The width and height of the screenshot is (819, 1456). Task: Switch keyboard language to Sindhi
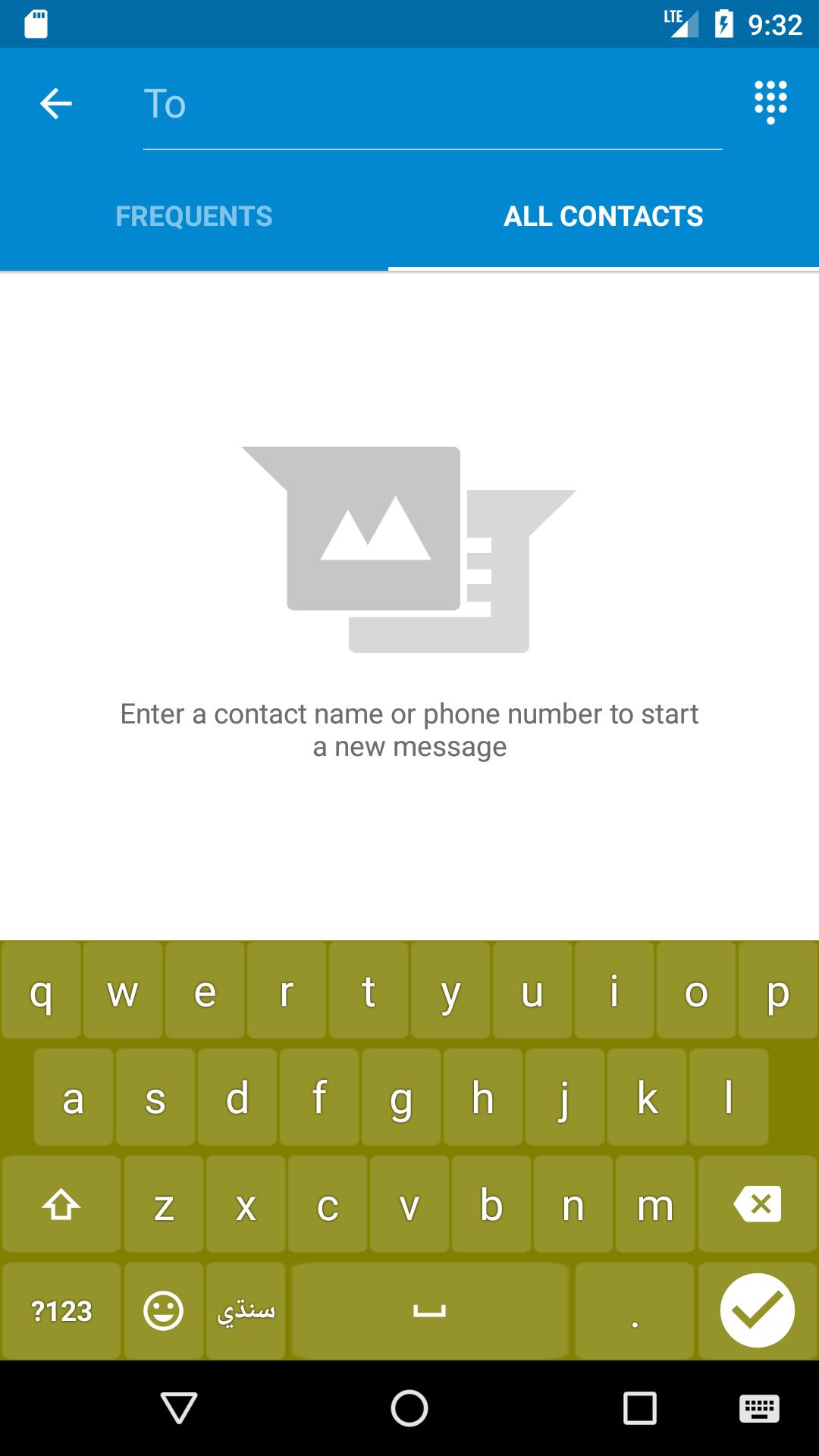(x=246, y=1310)
